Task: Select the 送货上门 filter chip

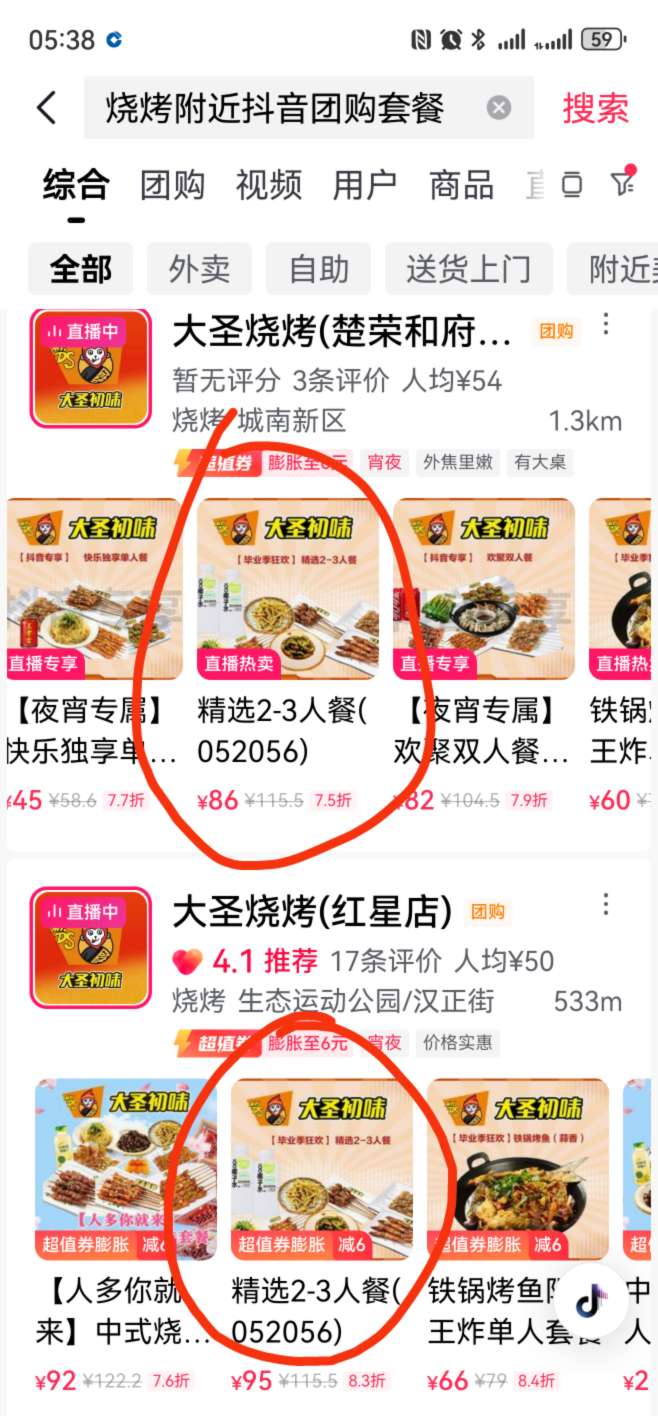Action: [x=468, y=269]
